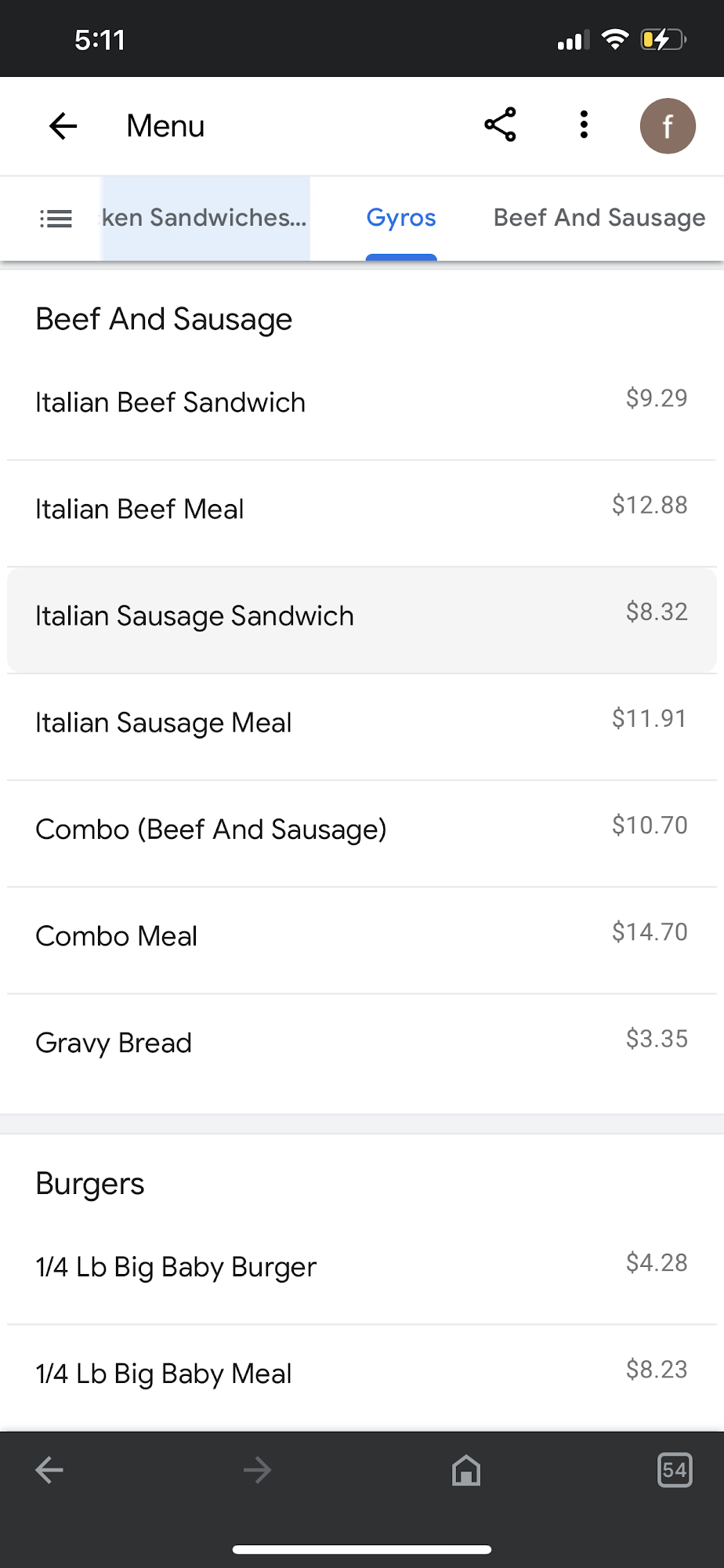This screenshot has height=1568, width=724.
Task: Open the browser tab switcher
Action: click(x=674, y=1470)
